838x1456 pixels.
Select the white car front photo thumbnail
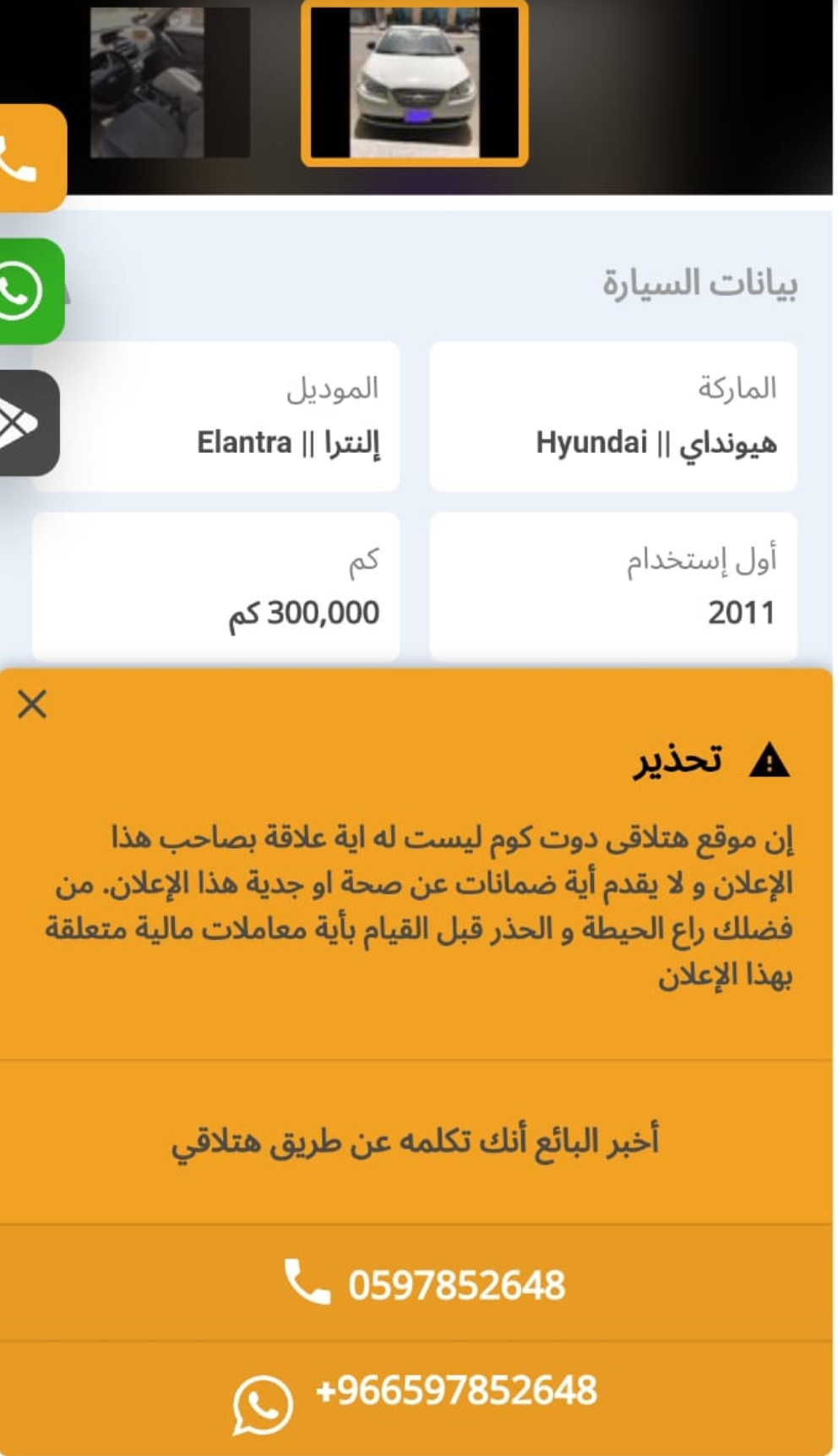415,82
